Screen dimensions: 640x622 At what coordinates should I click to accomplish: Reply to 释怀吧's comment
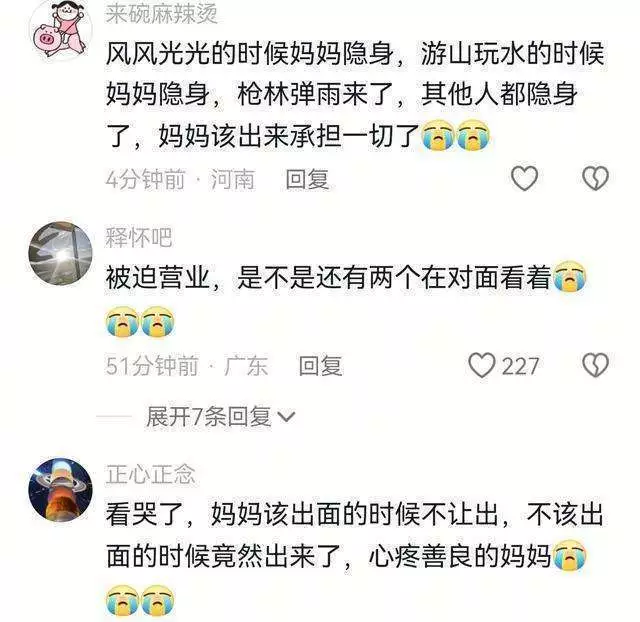tap(321, 365)
